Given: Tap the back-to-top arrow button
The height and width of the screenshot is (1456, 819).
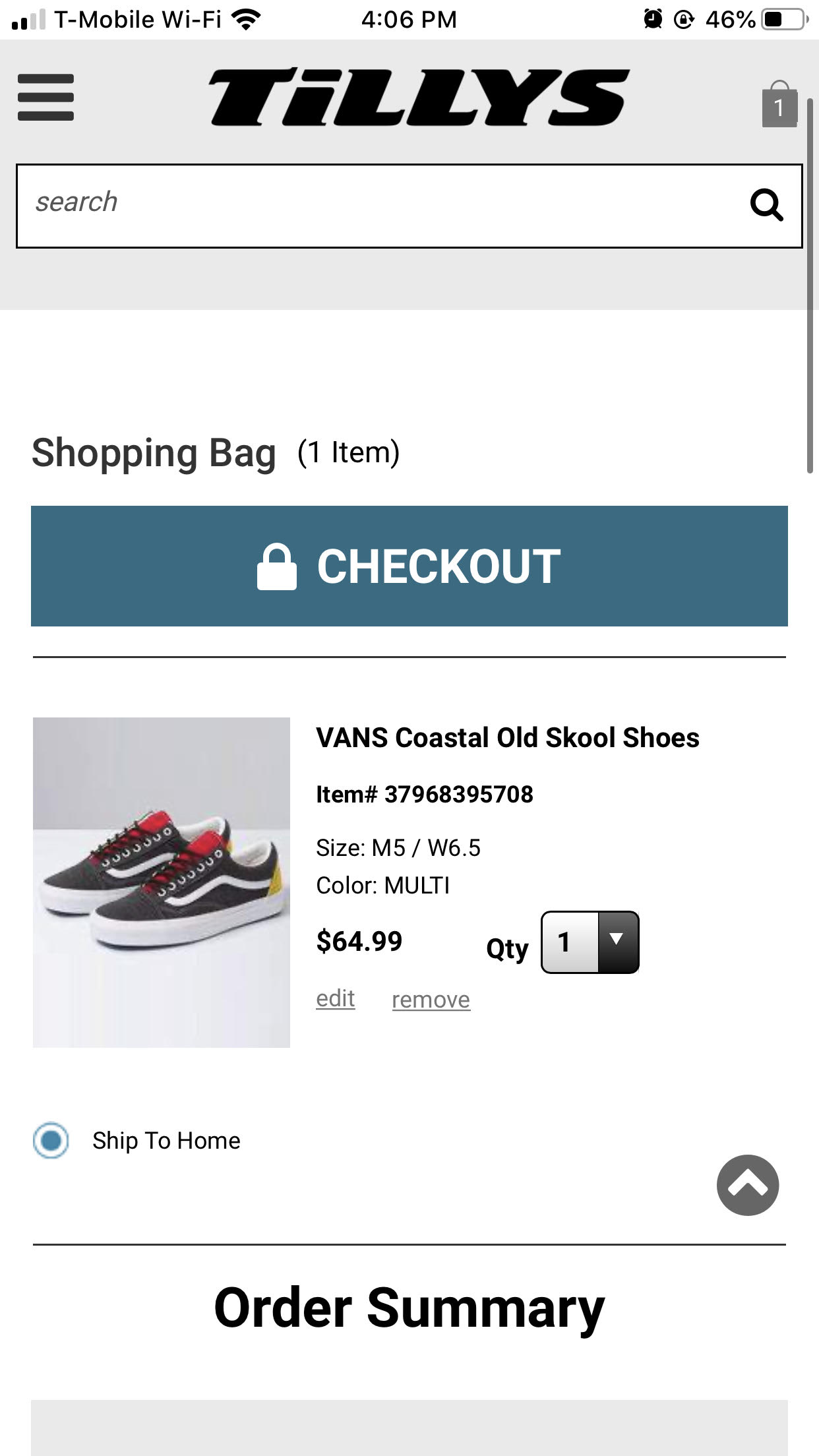Looking at the screenshot, I should pos(748,1185).
